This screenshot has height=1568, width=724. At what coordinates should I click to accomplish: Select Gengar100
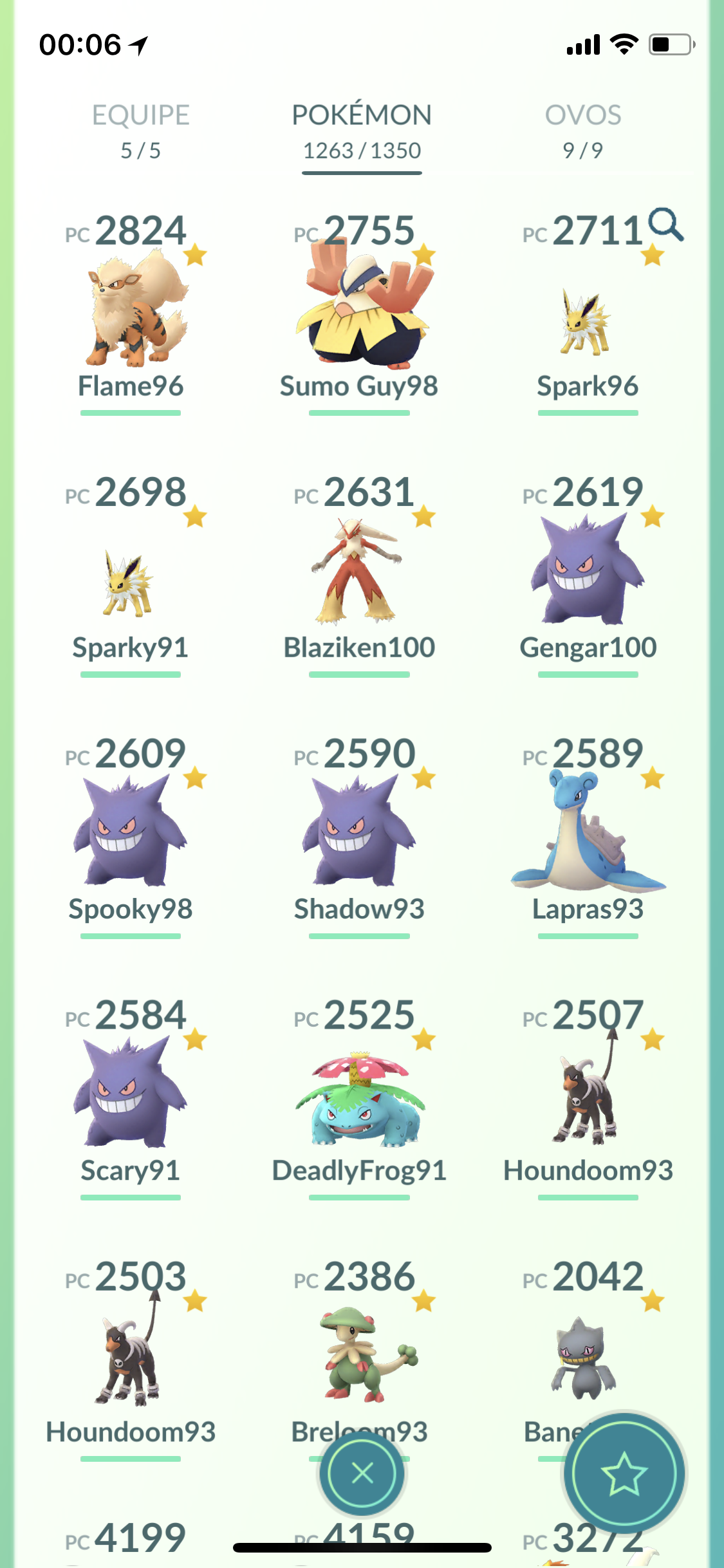coord(587,570)
